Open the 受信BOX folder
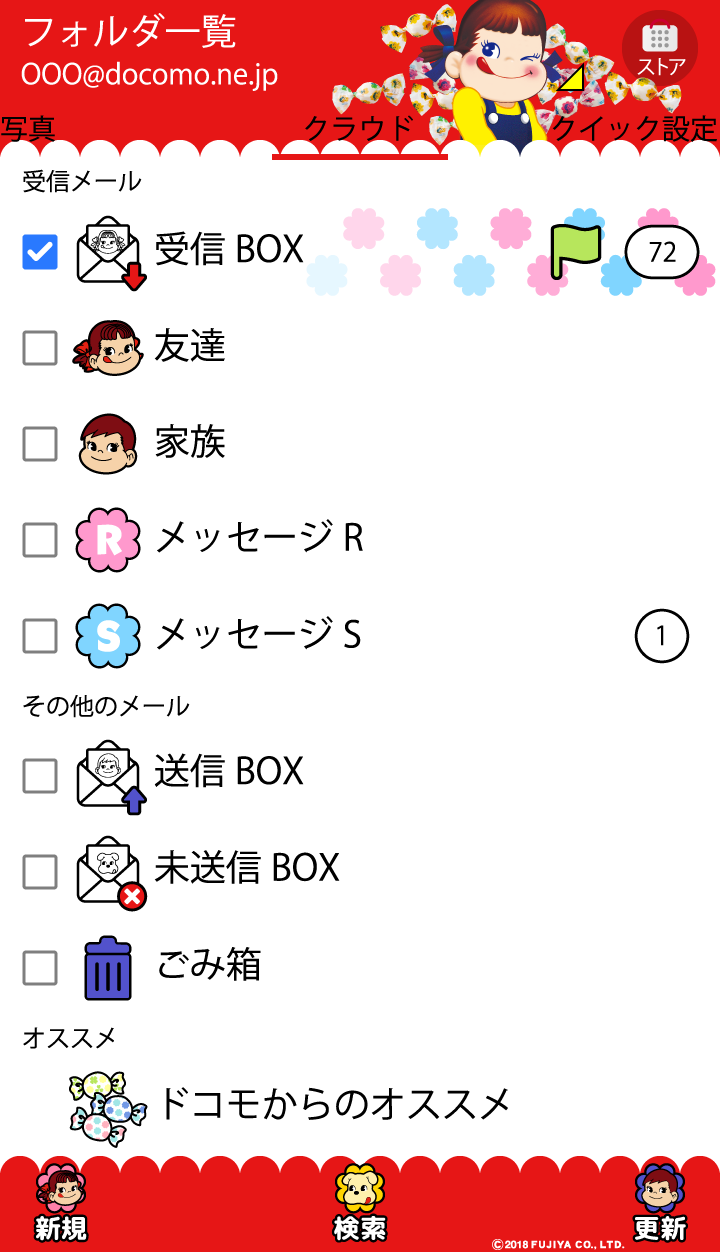The width and height of the screenshot is (720, 1252). [229, 250]
